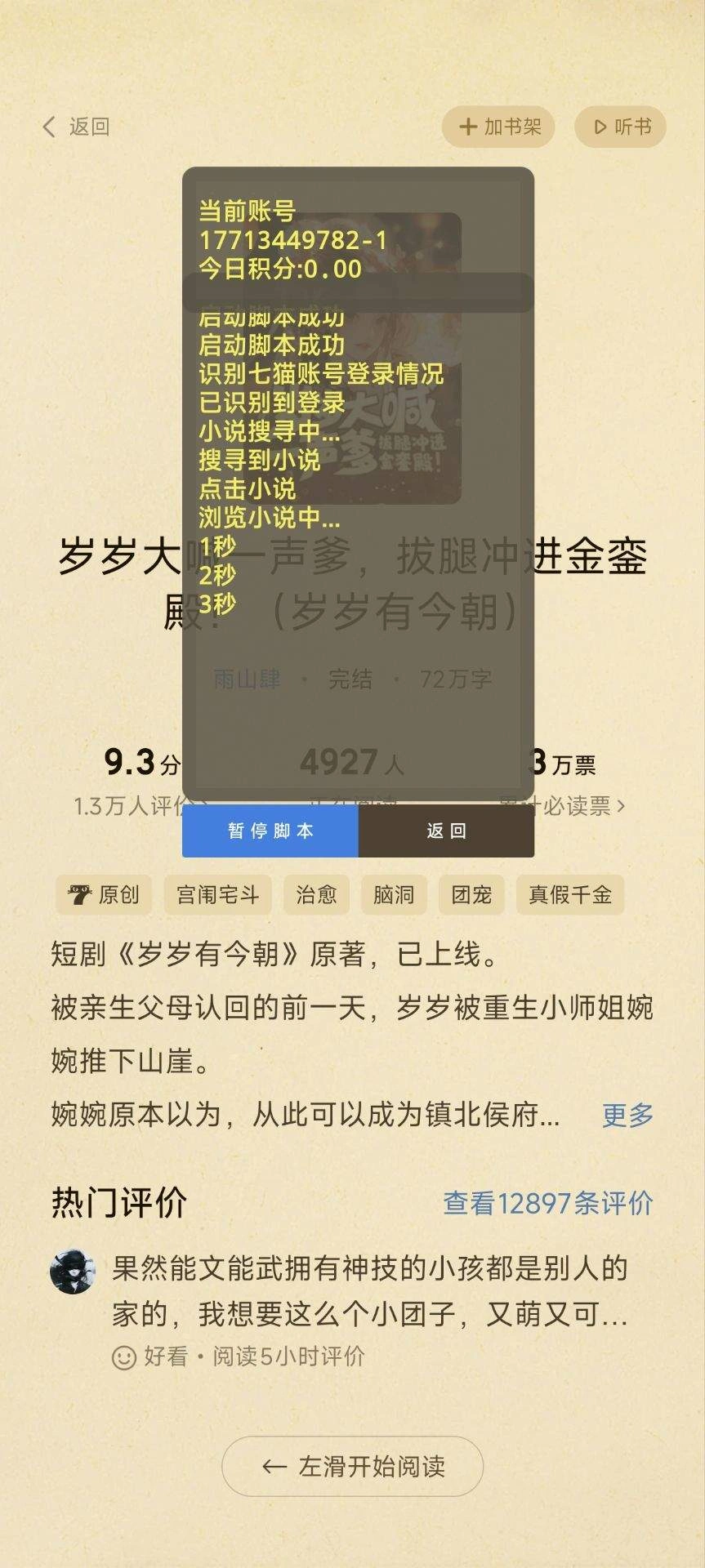Image resolution: width=705 pixels, height=1568 pixels.
Task: Expand the synopsis with 更多
Action: [627, 1114]
